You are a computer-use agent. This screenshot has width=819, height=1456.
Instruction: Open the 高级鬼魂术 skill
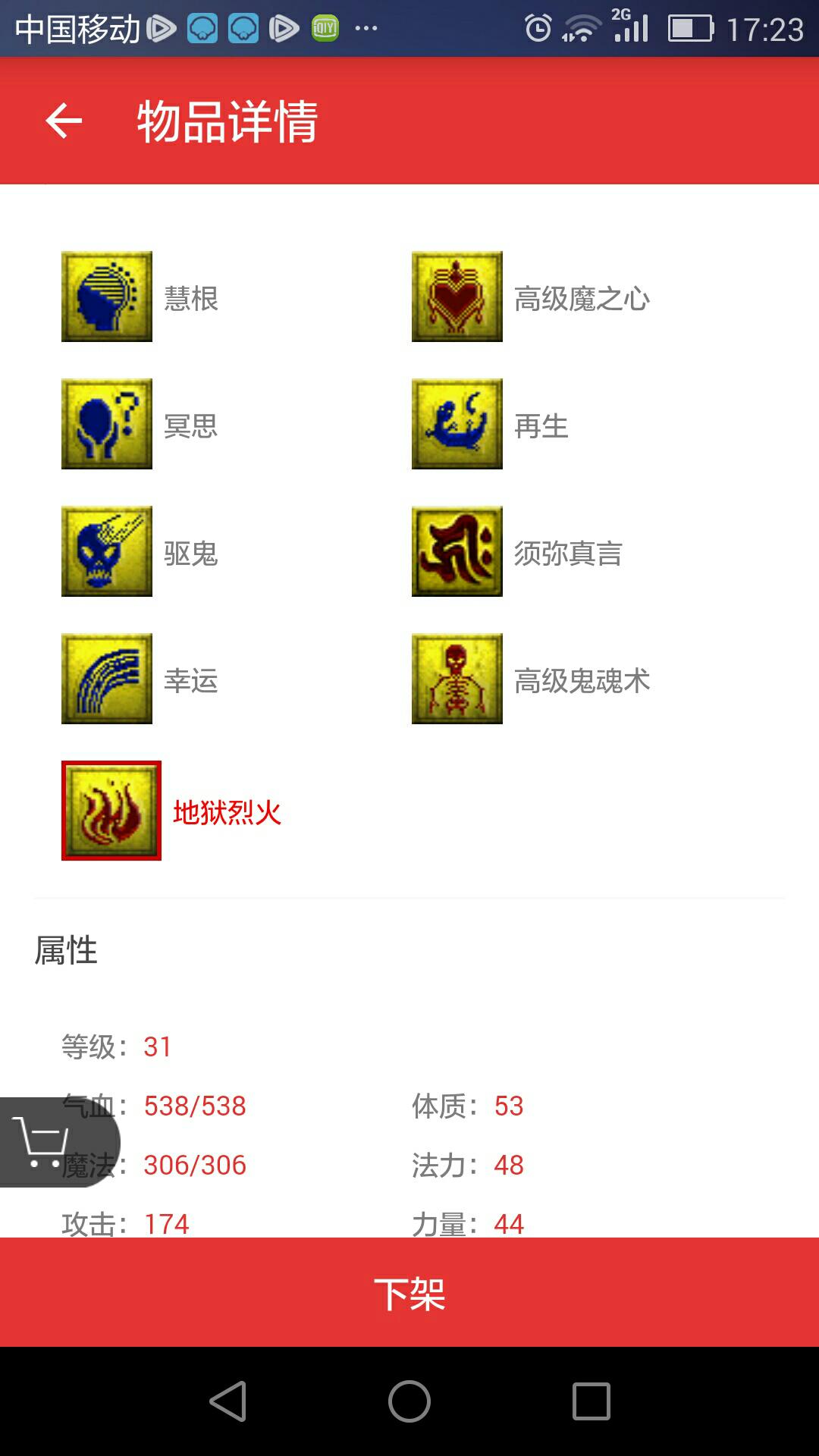tap(457, 679)
